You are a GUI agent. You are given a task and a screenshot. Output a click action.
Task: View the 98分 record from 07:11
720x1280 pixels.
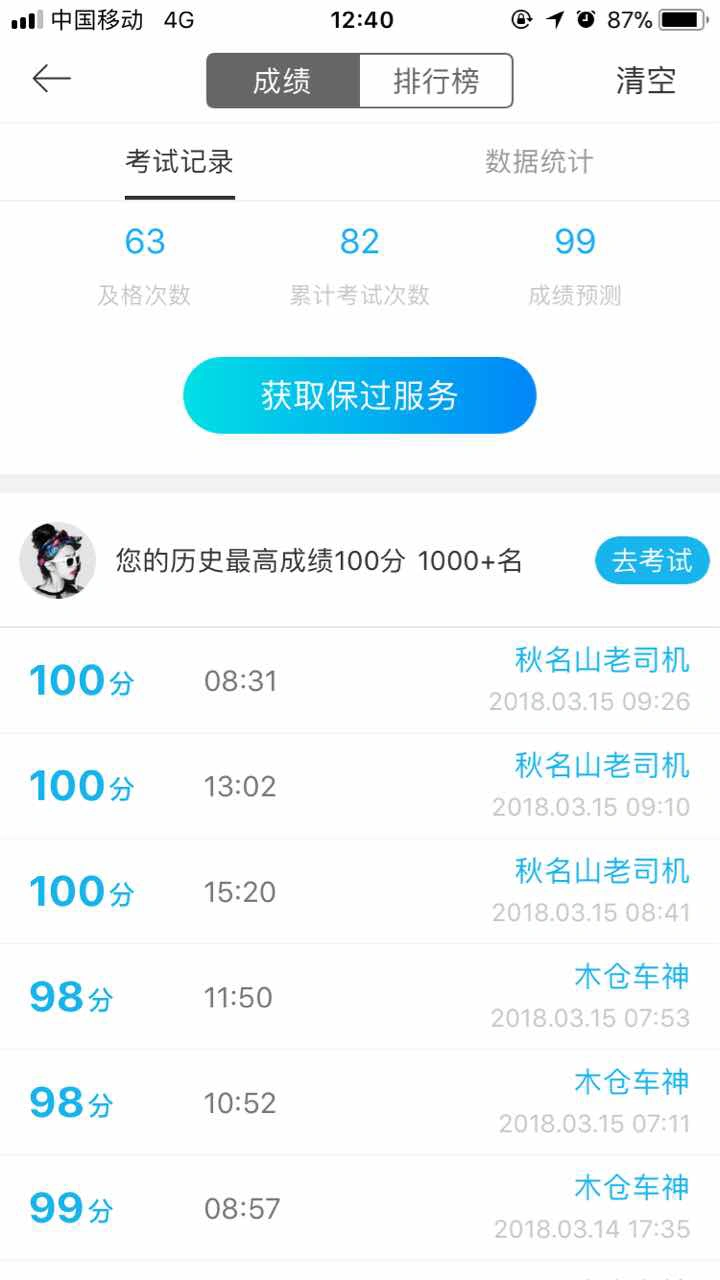click(x=360, y=1103)
